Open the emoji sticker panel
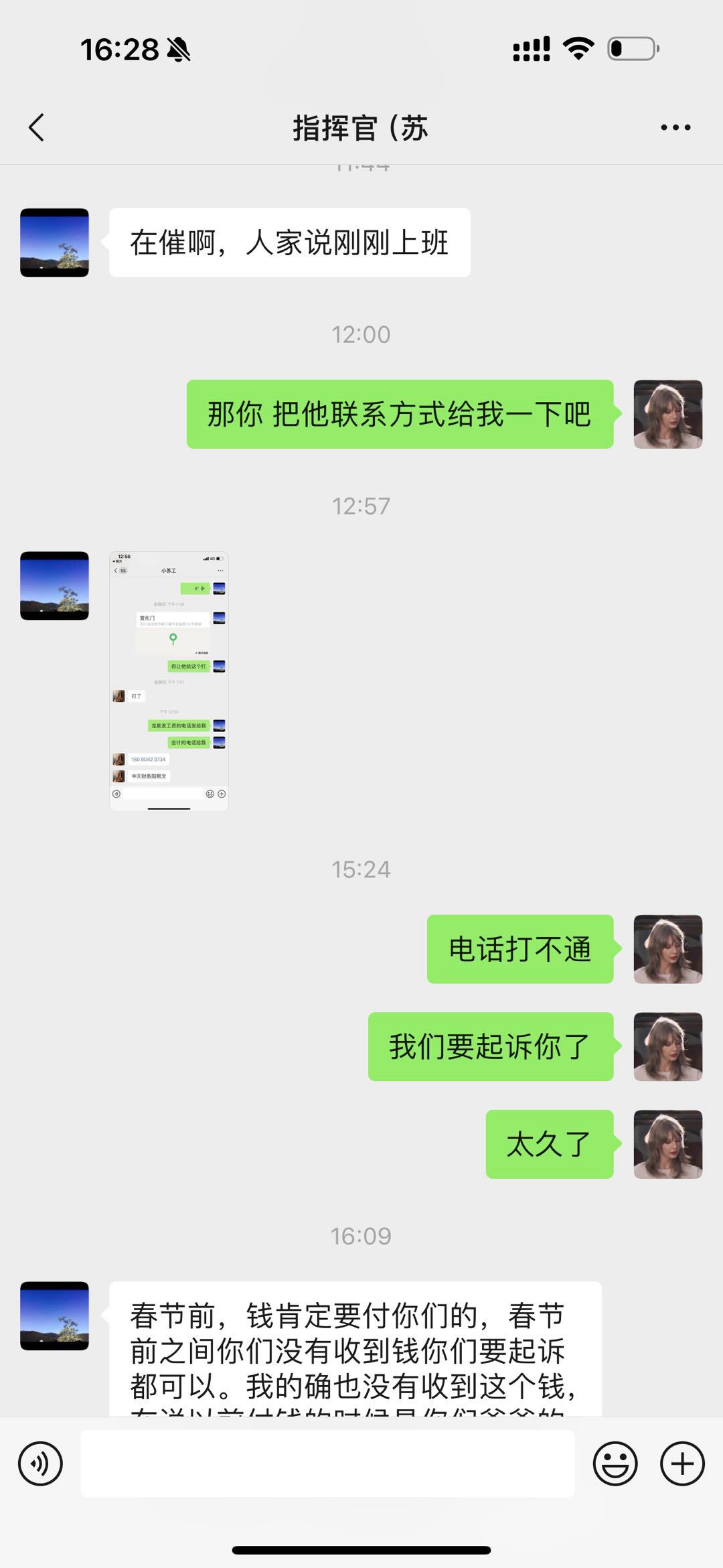Screen dimensions: 723x1568 pyautogui.click(x=615, y=1464)
